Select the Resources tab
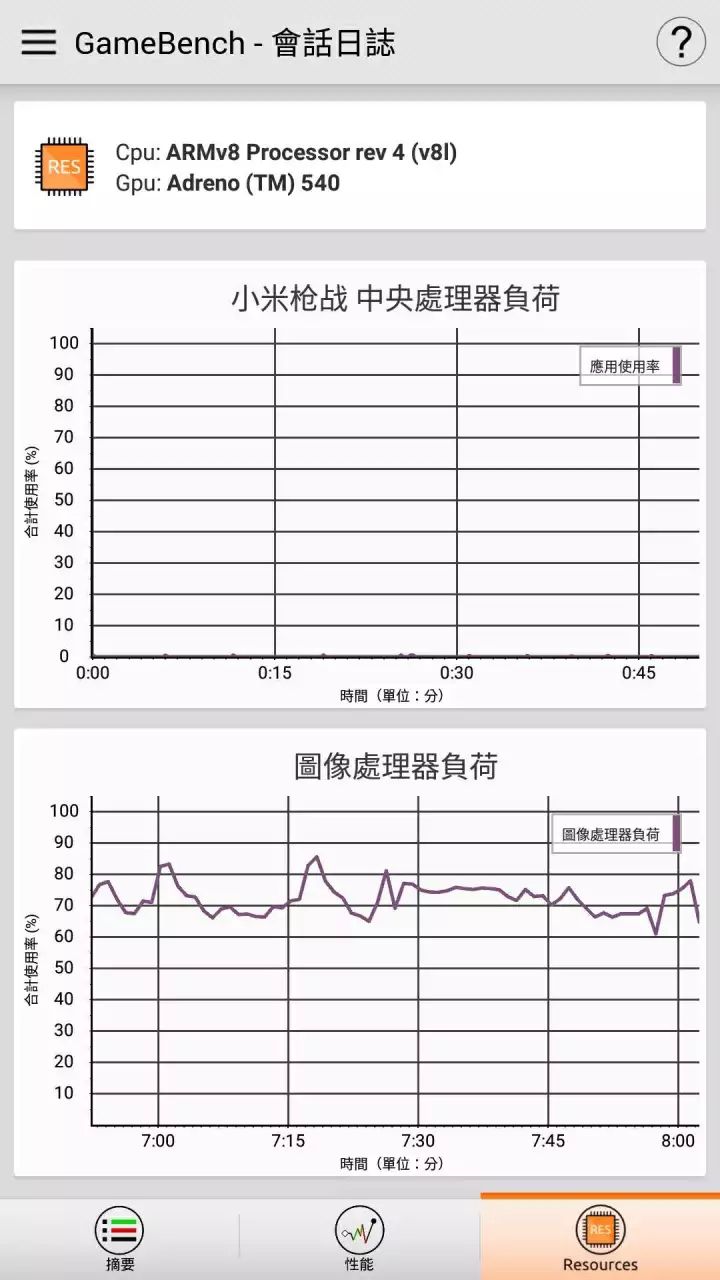The width and height of the screenshot is (720, 1280). 600,1238
